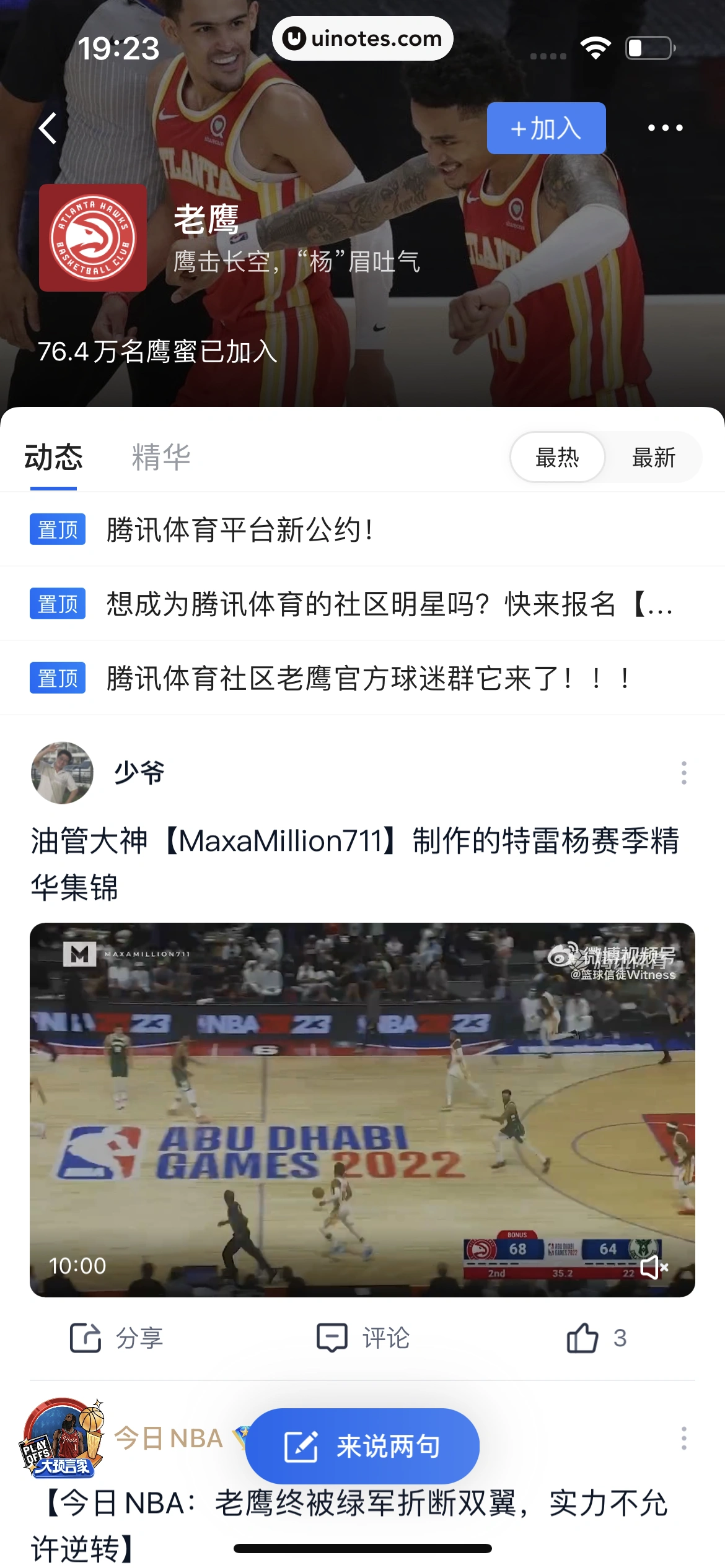Share the Trae Young highlights post

(115, 1338)
